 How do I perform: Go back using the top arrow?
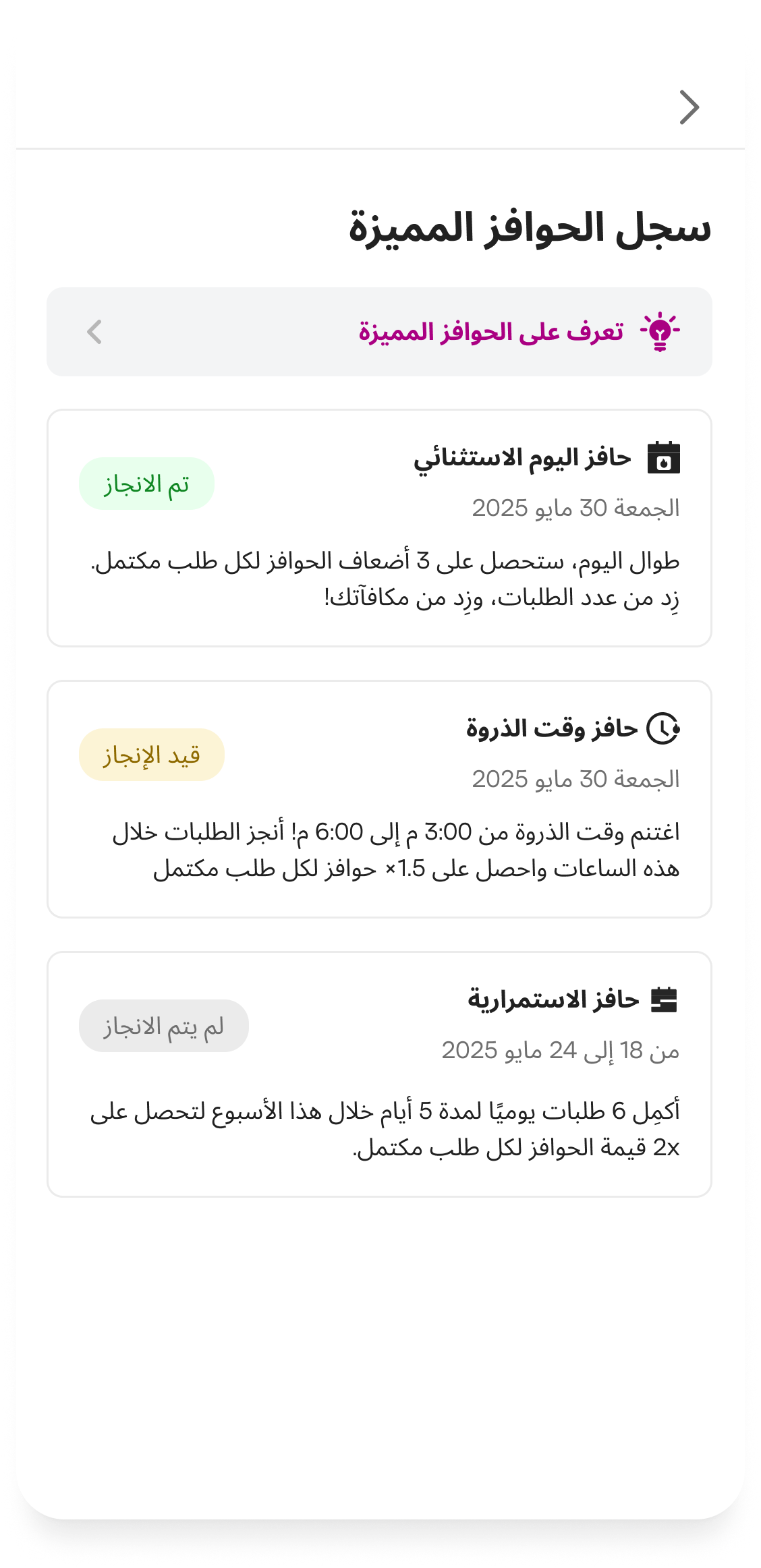click(689, 107)
